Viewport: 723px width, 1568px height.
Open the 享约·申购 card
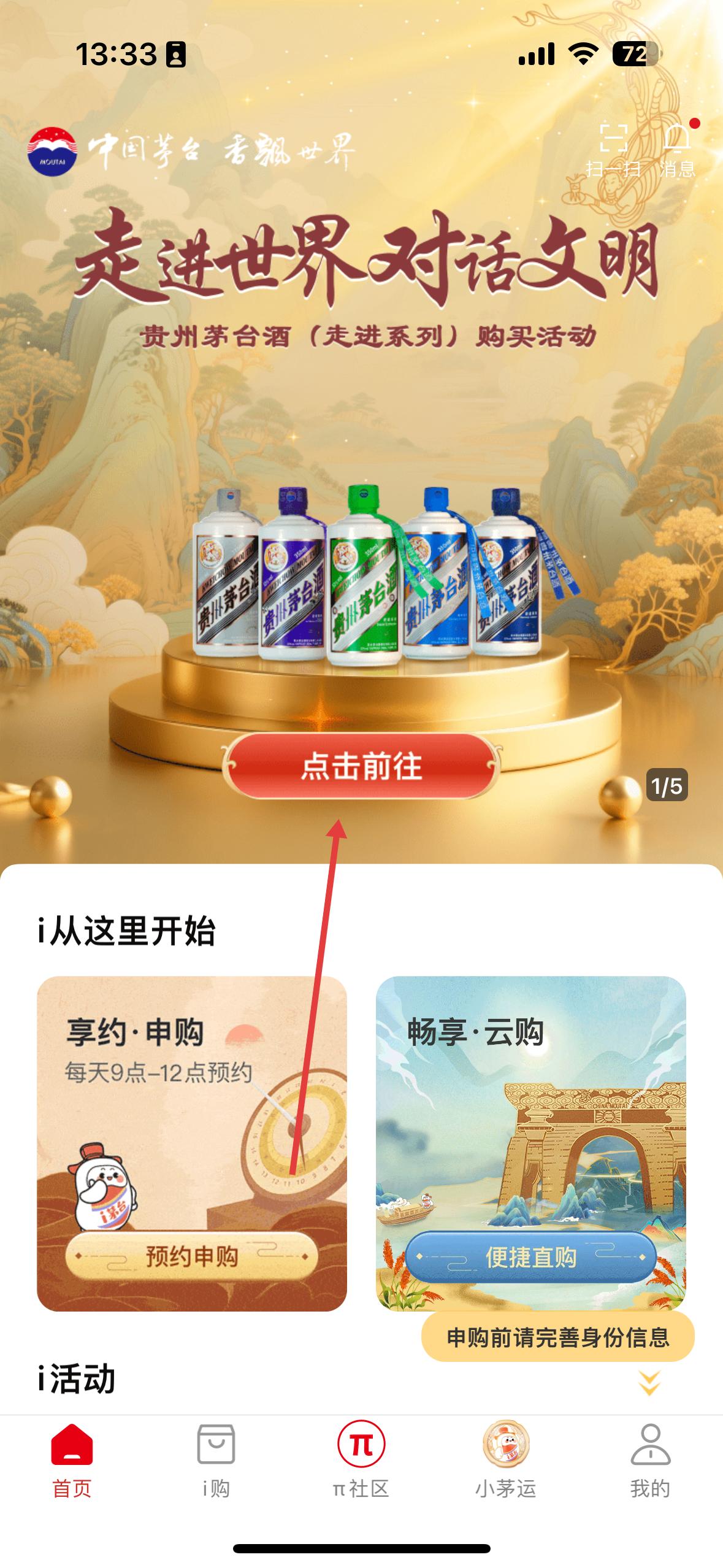click(192, 1143)
